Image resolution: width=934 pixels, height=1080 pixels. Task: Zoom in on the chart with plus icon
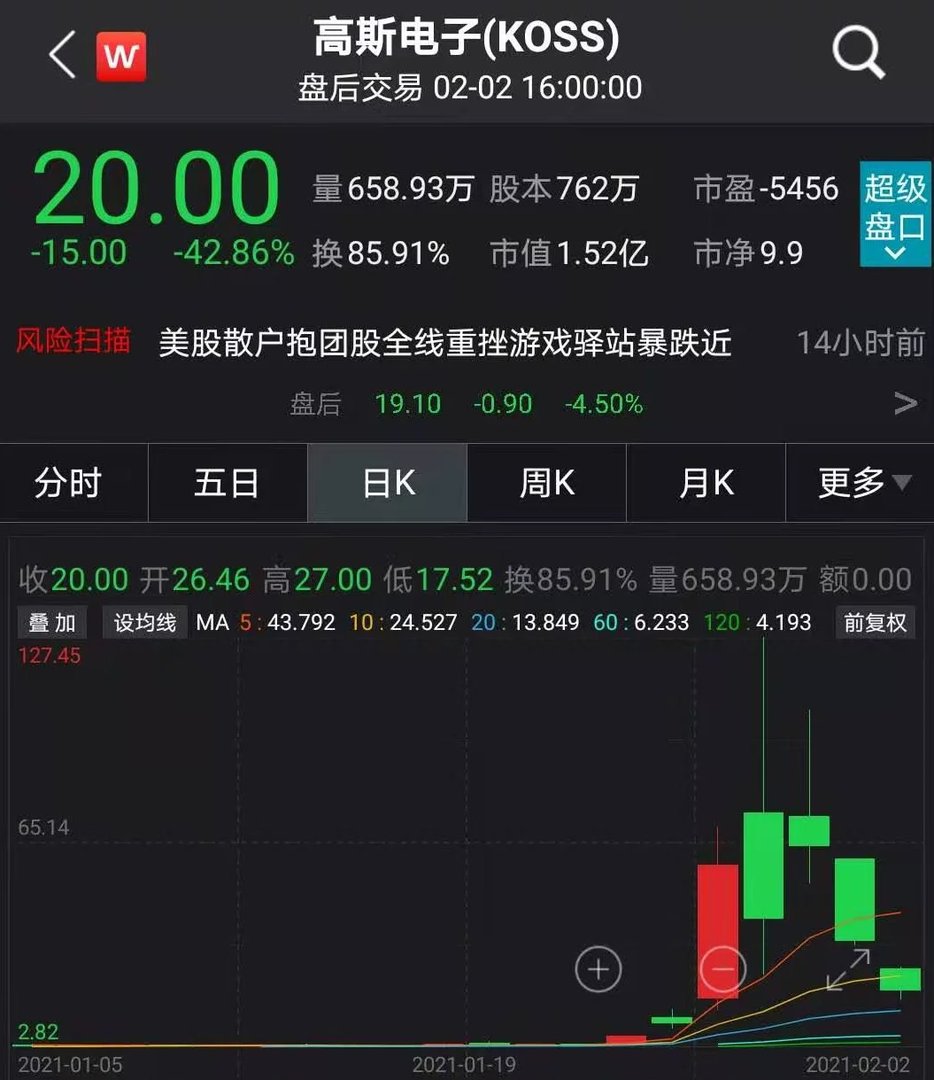(597, 969)
